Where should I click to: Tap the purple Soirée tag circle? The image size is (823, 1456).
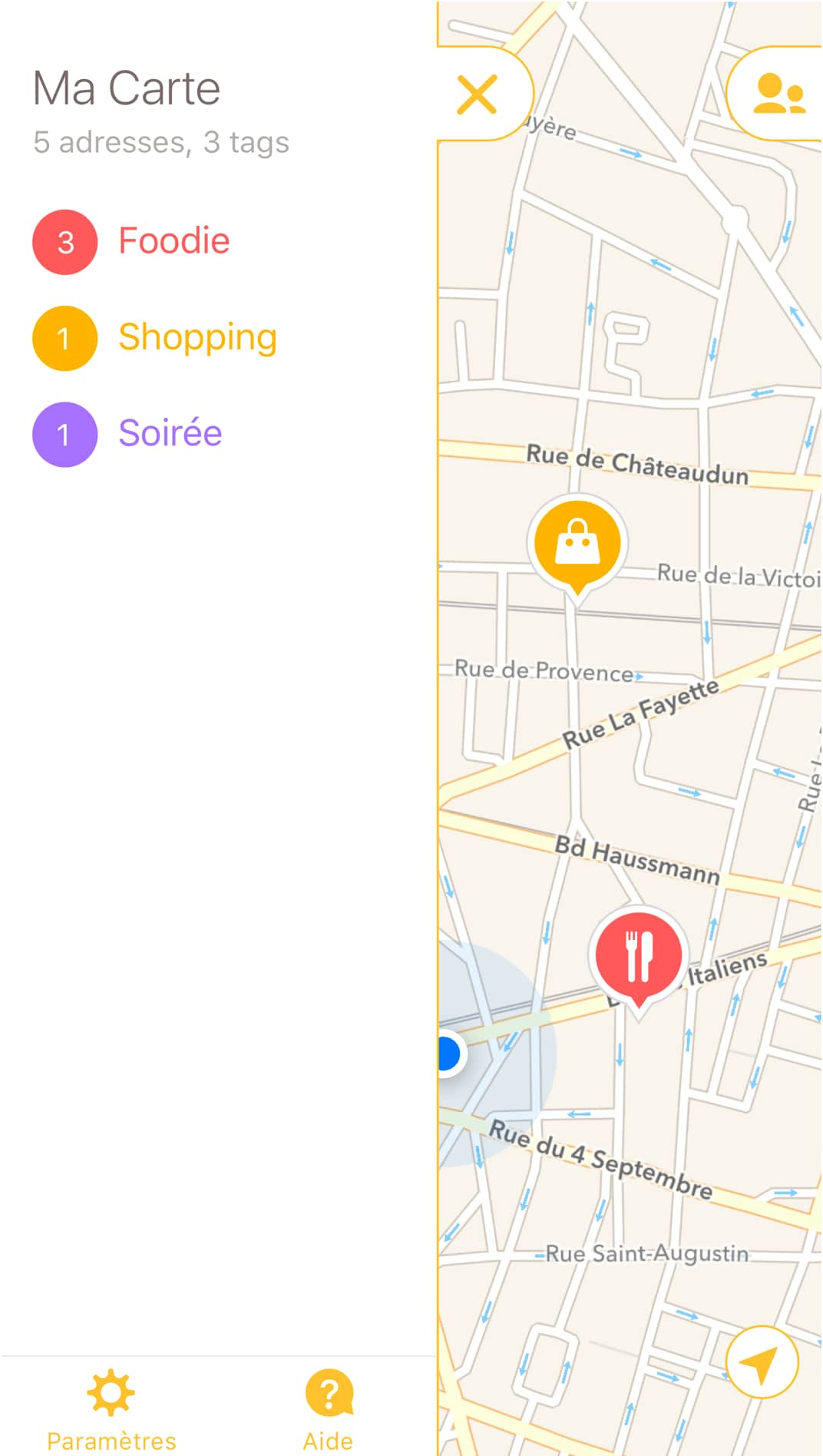(64, 434)
